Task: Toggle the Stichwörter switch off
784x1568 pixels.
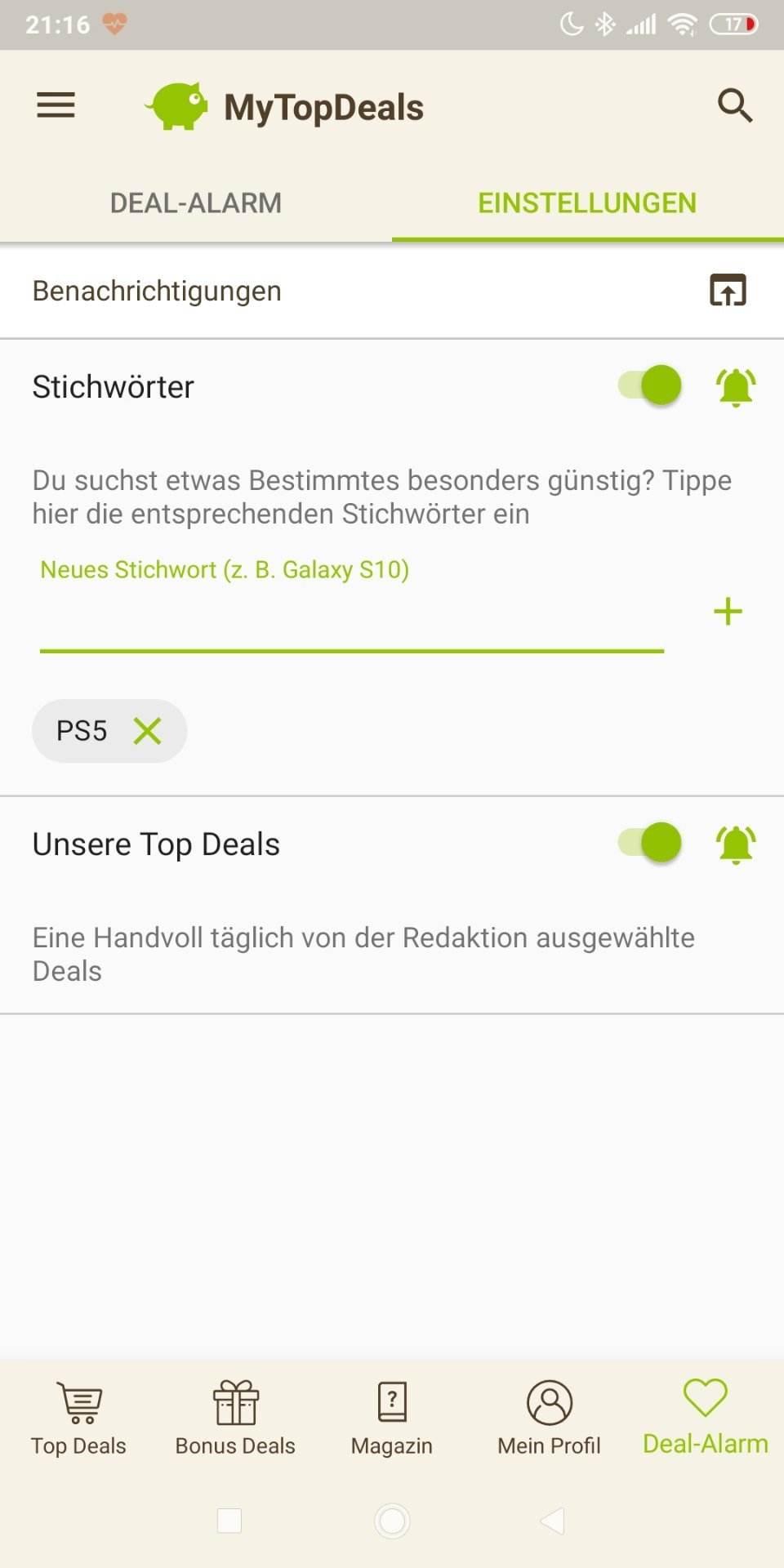Action: [651, 385]
